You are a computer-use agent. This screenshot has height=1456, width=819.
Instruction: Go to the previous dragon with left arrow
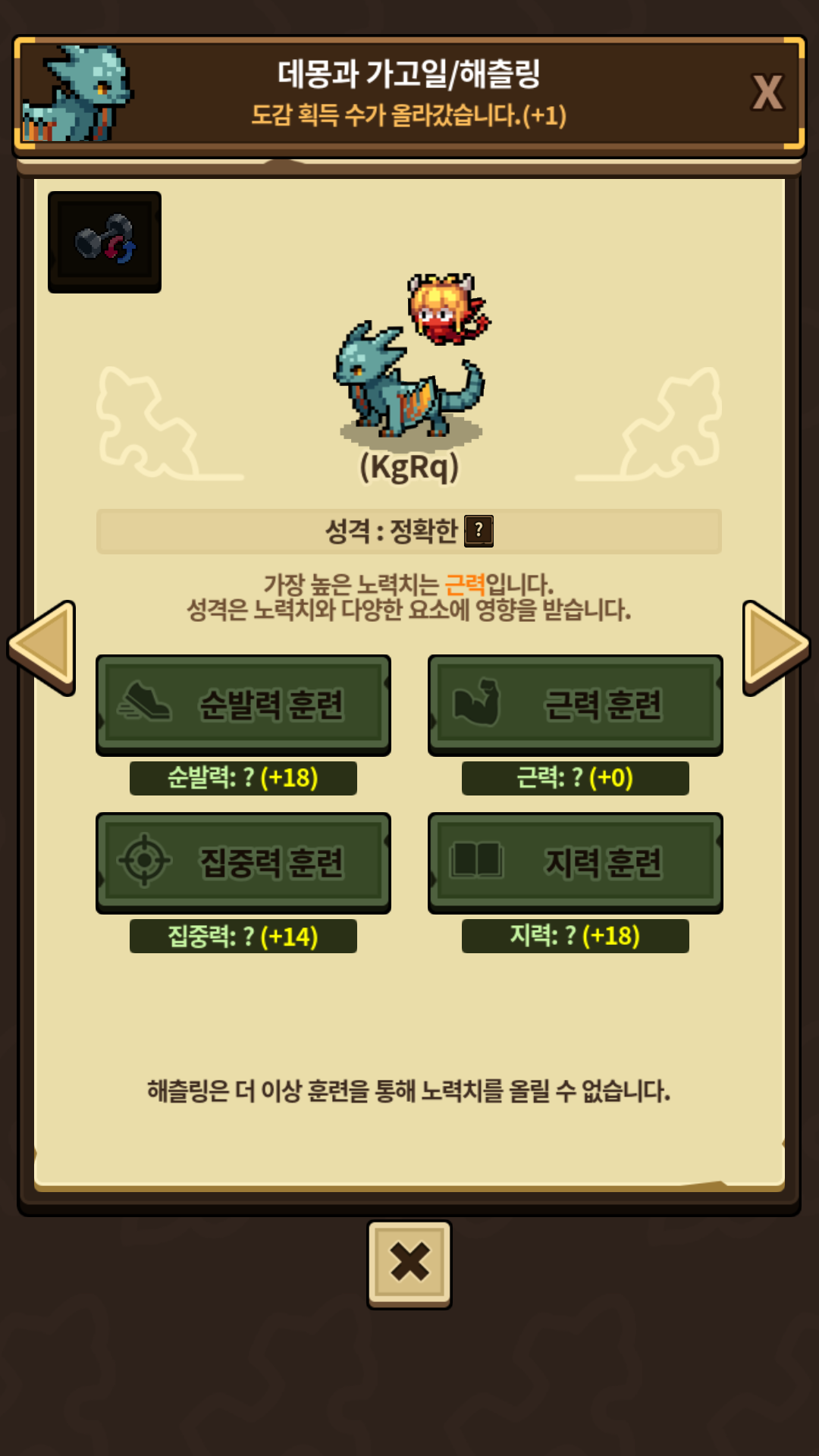click(42, 648)
